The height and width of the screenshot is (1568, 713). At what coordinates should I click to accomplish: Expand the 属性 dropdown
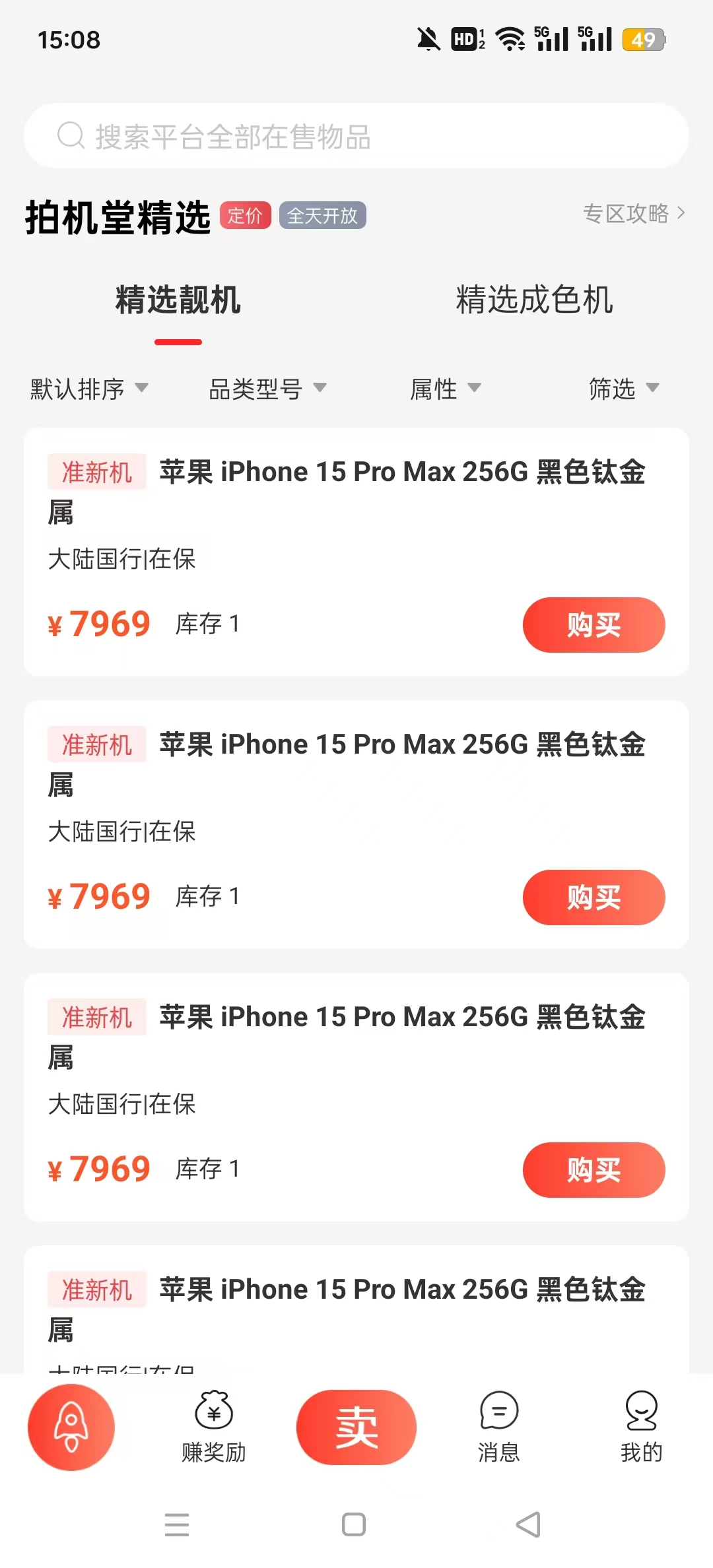[446, 389]
